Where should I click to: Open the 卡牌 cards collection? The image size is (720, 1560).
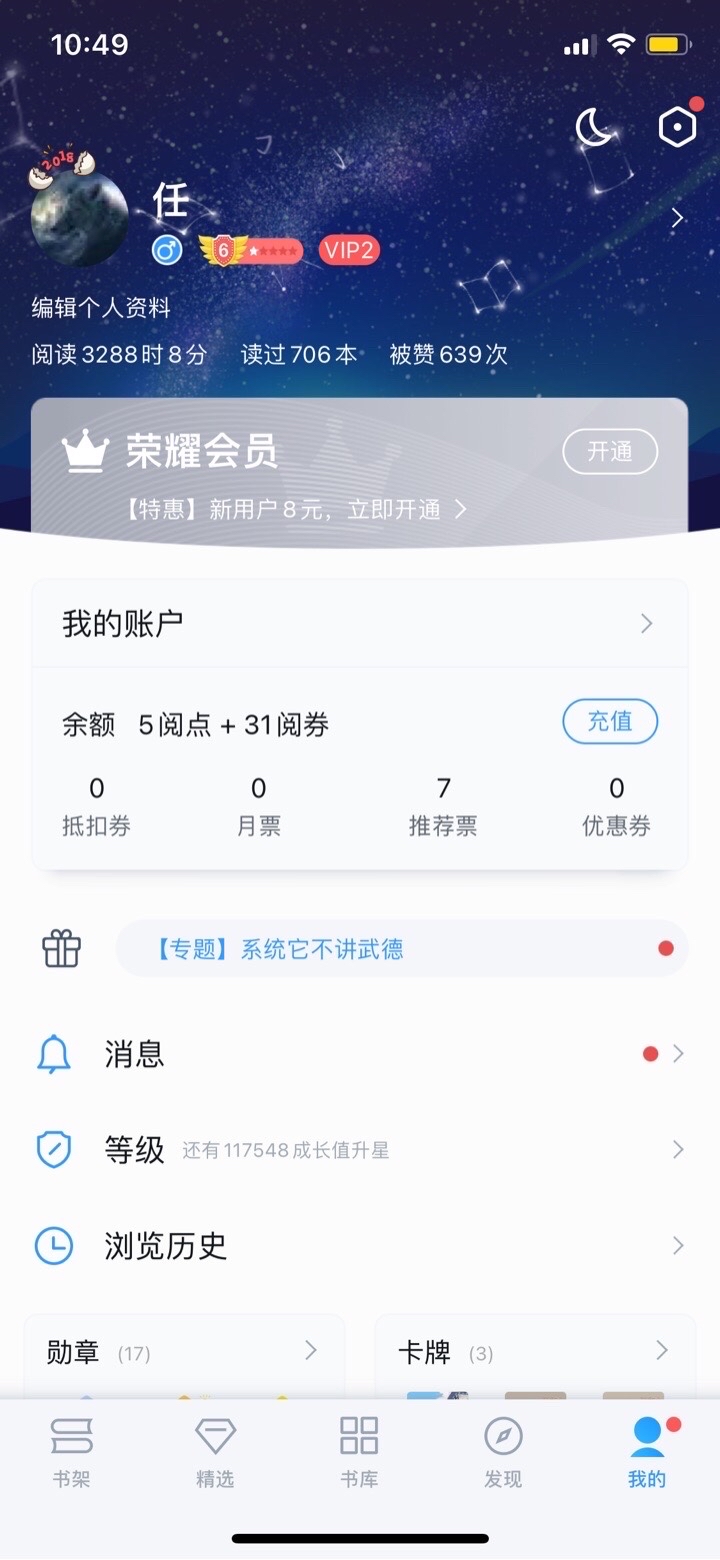(x=534, y=1354)
